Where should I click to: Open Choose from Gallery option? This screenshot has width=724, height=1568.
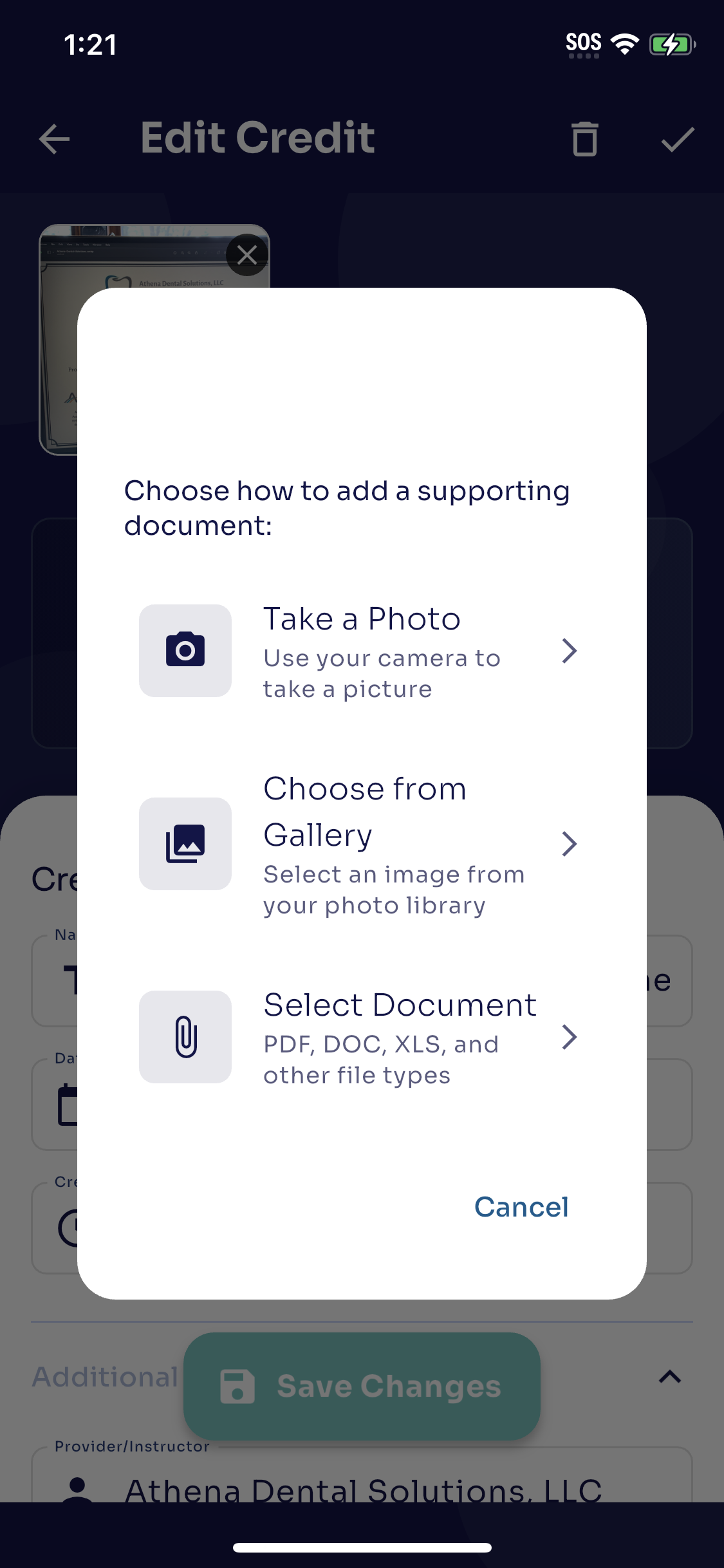pos(360,844)
